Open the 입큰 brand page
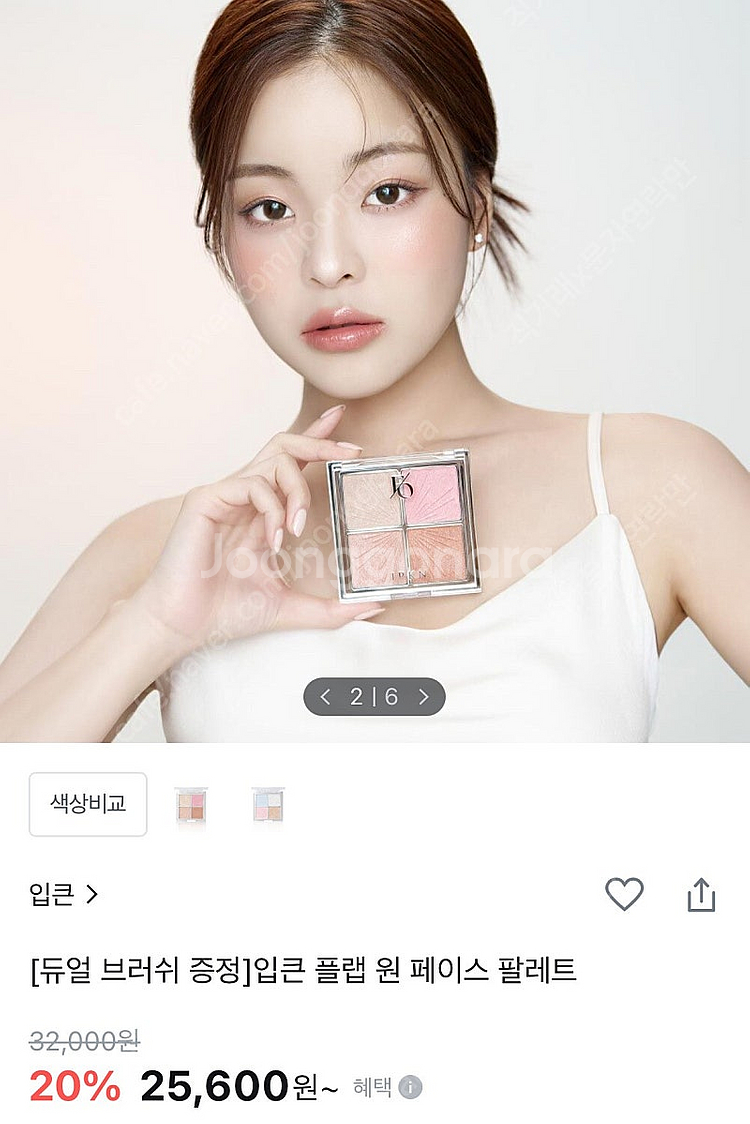 pos(64,894)
